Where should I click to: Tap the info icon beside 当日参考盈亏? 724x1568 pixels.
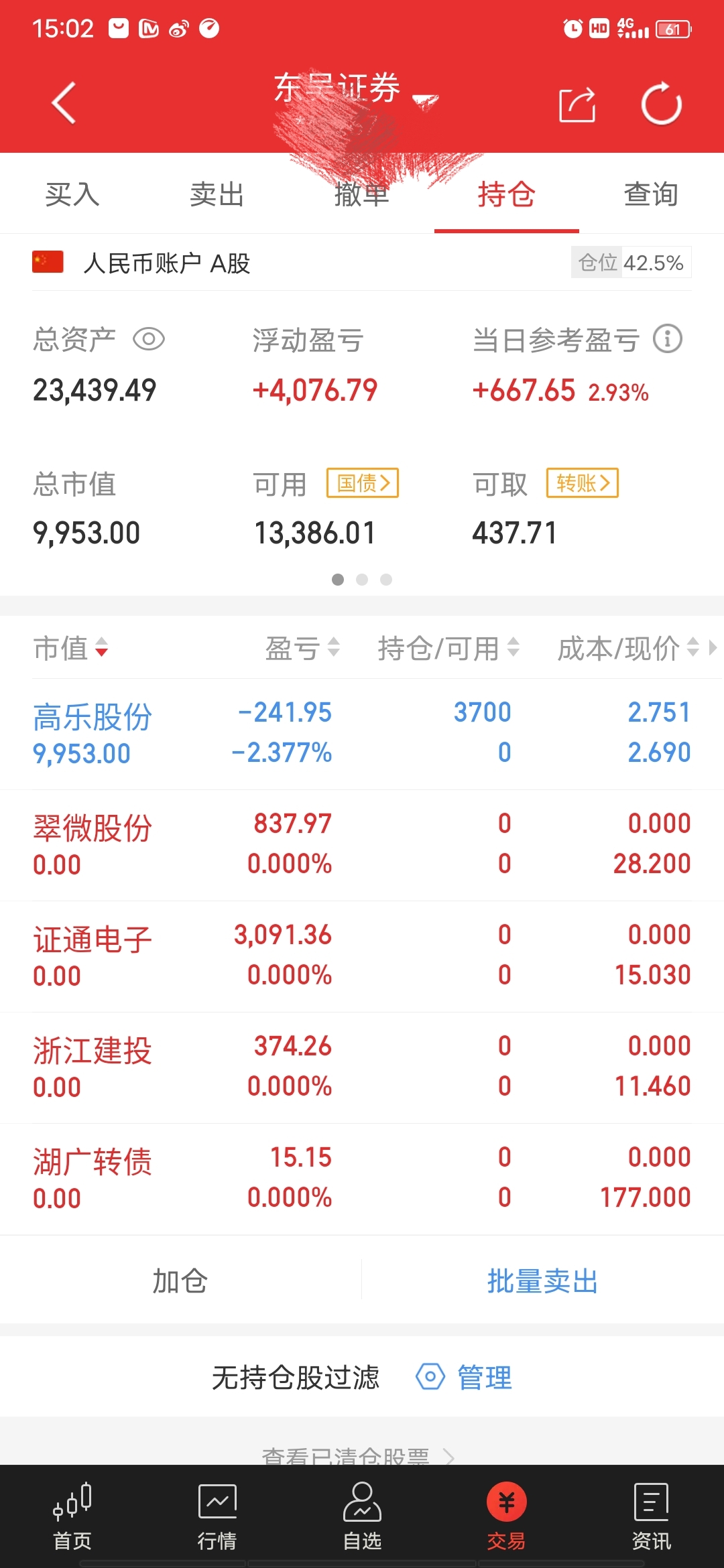668,340
